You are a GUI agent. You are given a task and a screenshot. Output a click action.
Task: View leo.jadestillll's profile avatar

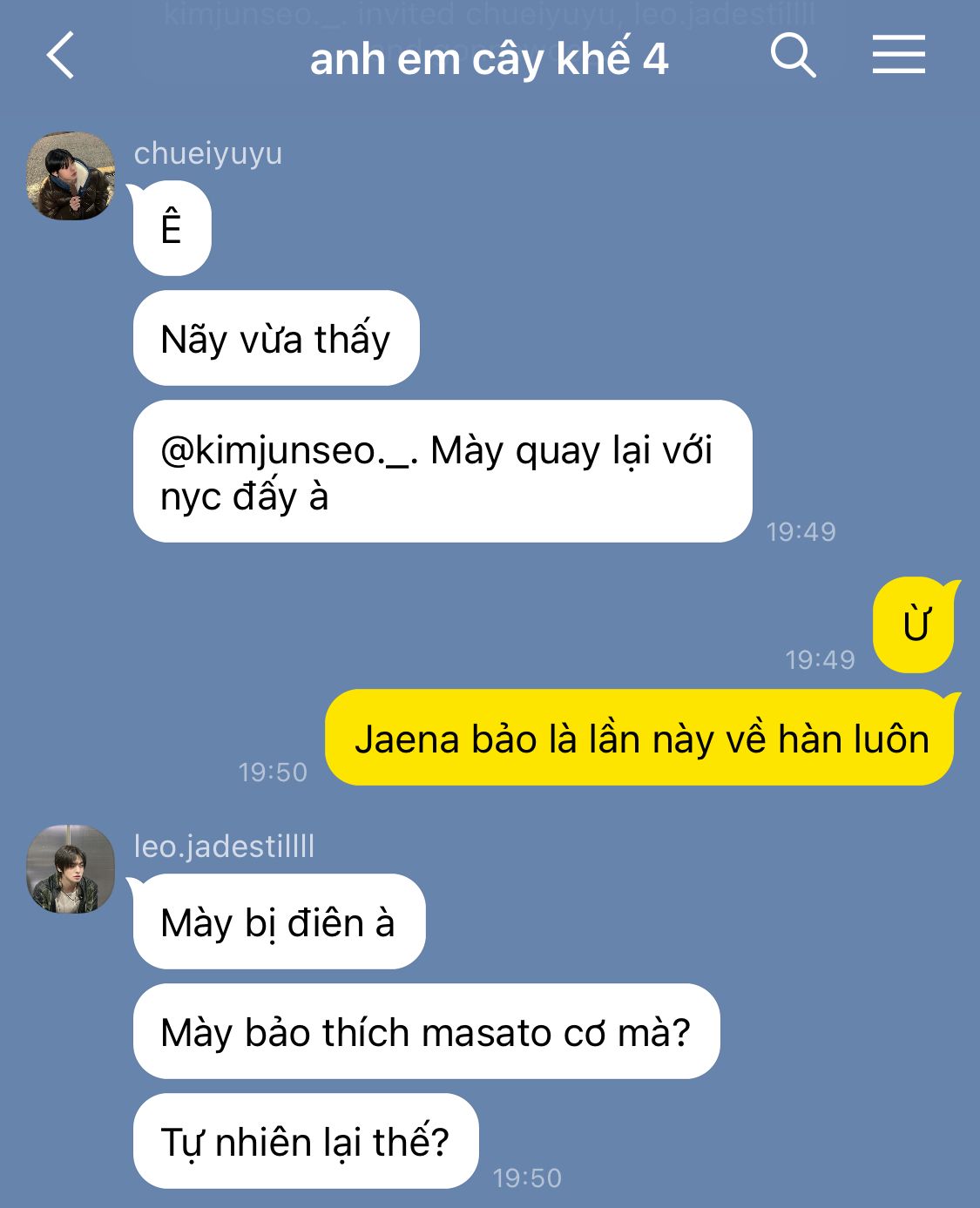point(71,869)
